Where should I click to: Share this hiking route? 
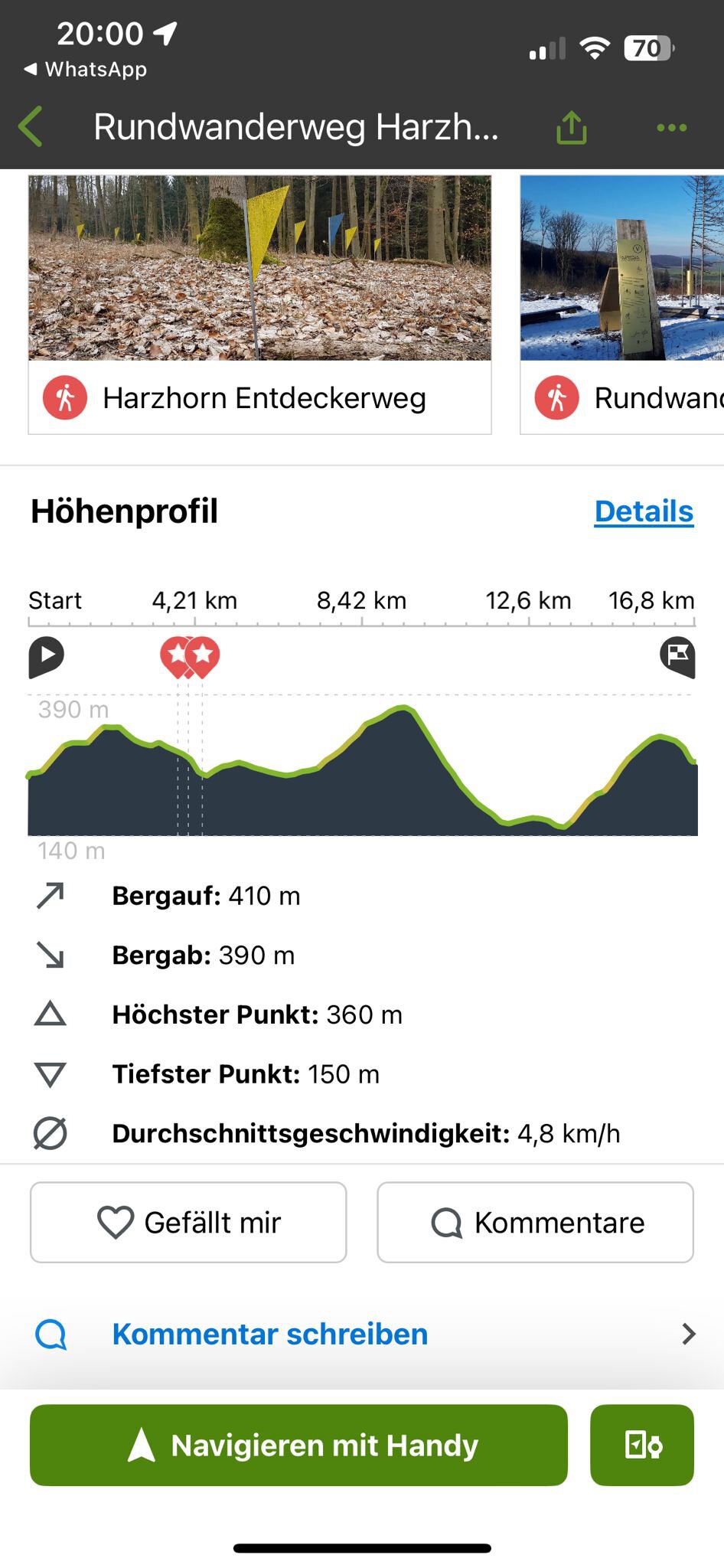[571, 126]
